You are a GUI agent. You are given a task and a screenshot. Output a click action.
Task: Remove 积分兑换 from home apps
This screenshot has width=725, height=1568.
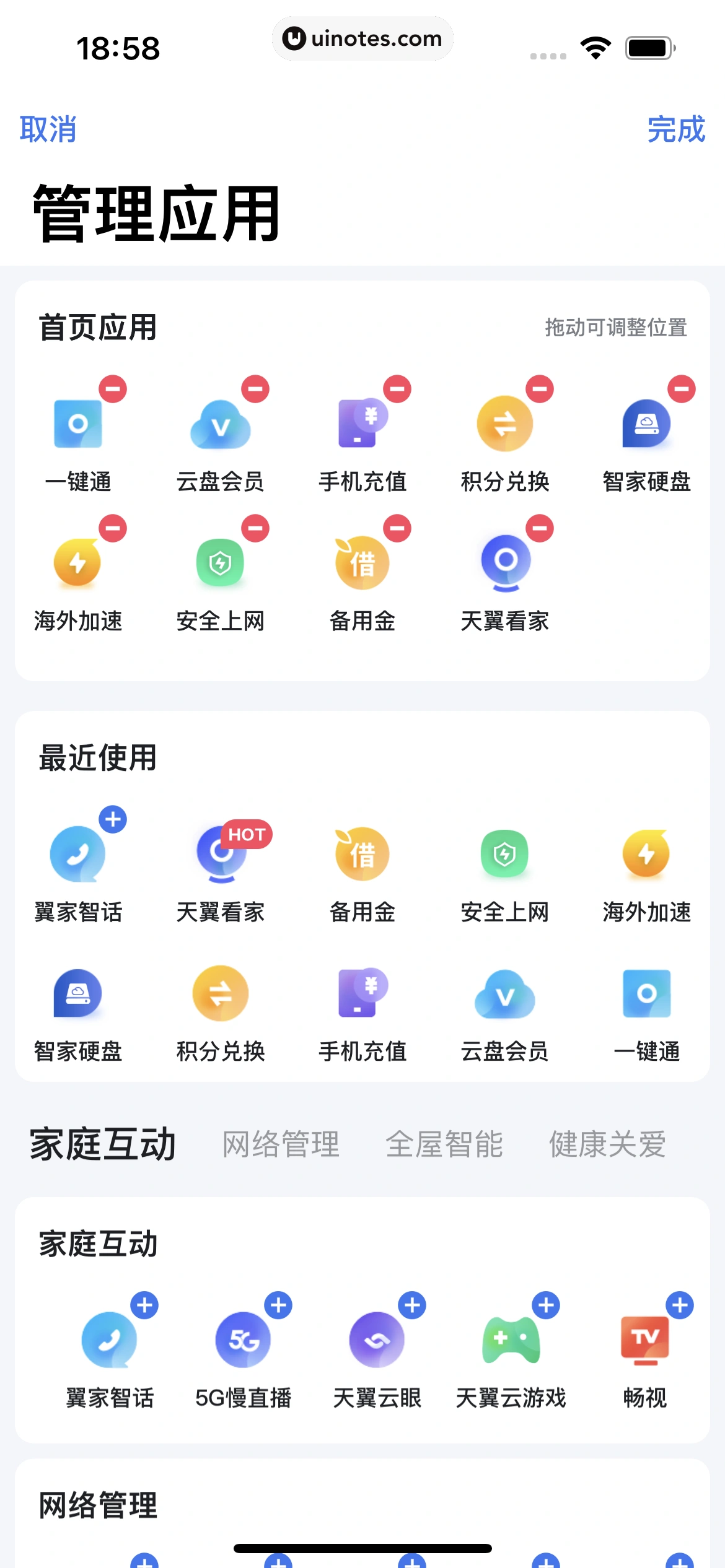pos(540,390)
